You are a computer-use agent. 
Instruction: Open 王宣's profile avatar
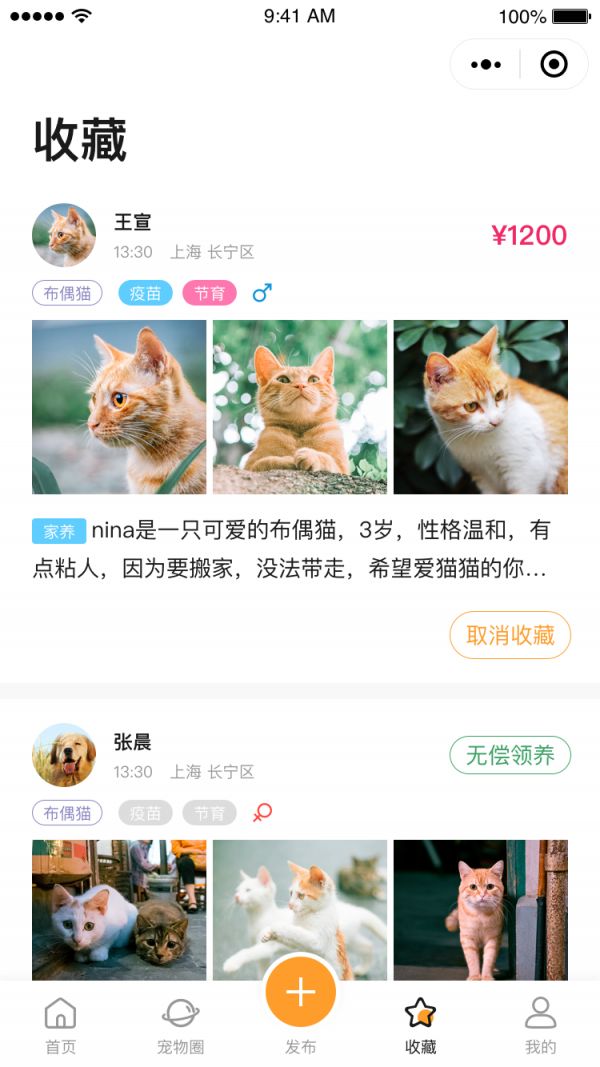(64, 235)
